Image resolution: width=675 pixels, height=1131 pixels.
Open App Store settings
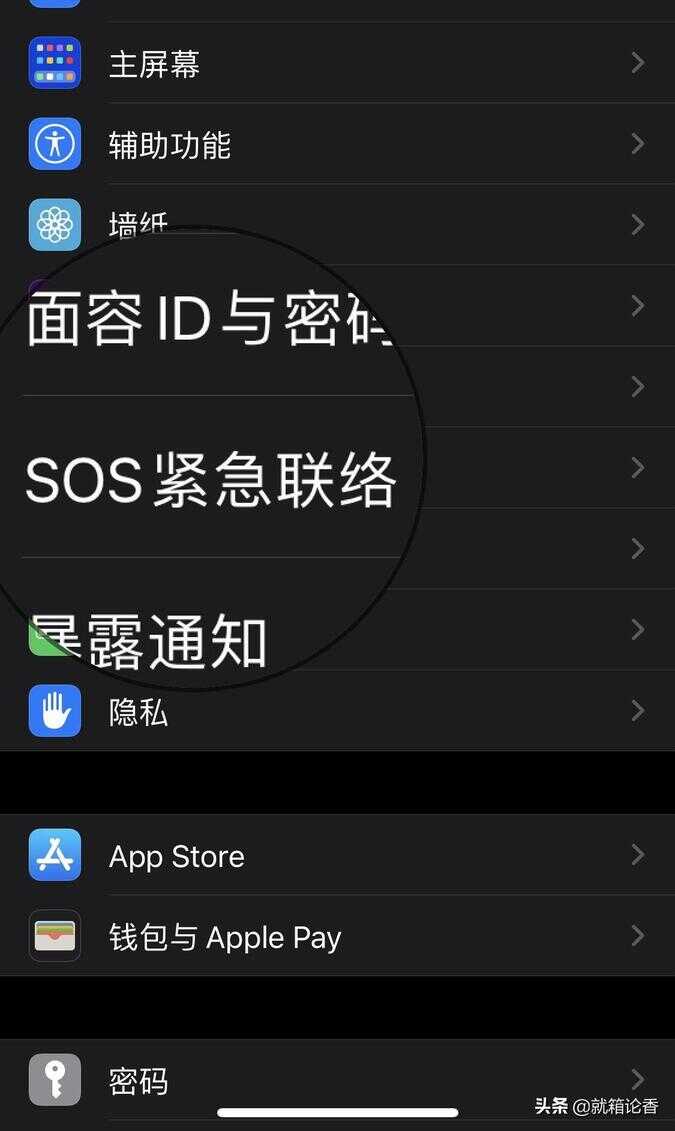pos(338,855)
